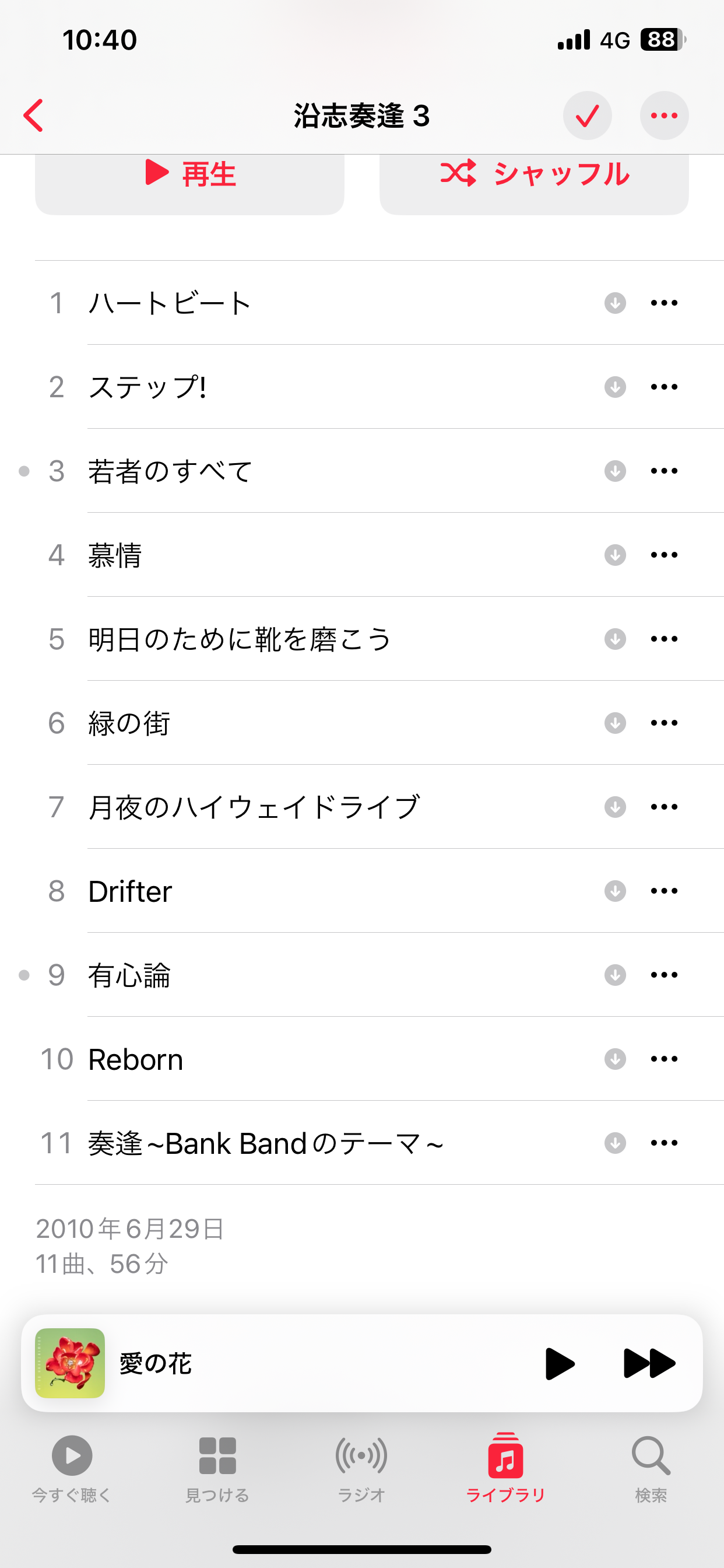This screenshot has height=1568, width=724.
Task: Play 奏逢〜Bank Bandのテーマ〜
Action: (265, 1143)
